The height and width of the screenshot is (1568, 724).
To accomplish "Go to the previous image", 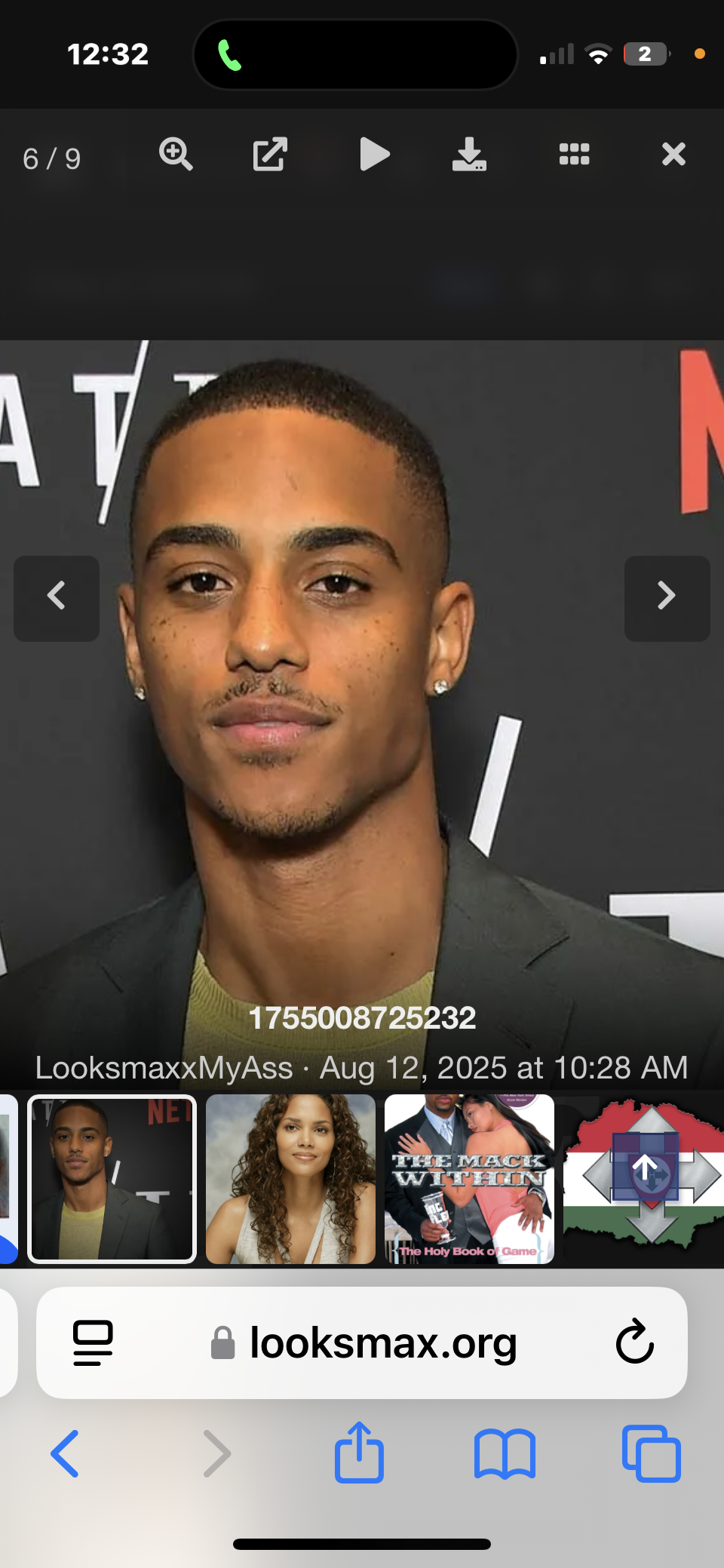I will [x=57, y=598].
